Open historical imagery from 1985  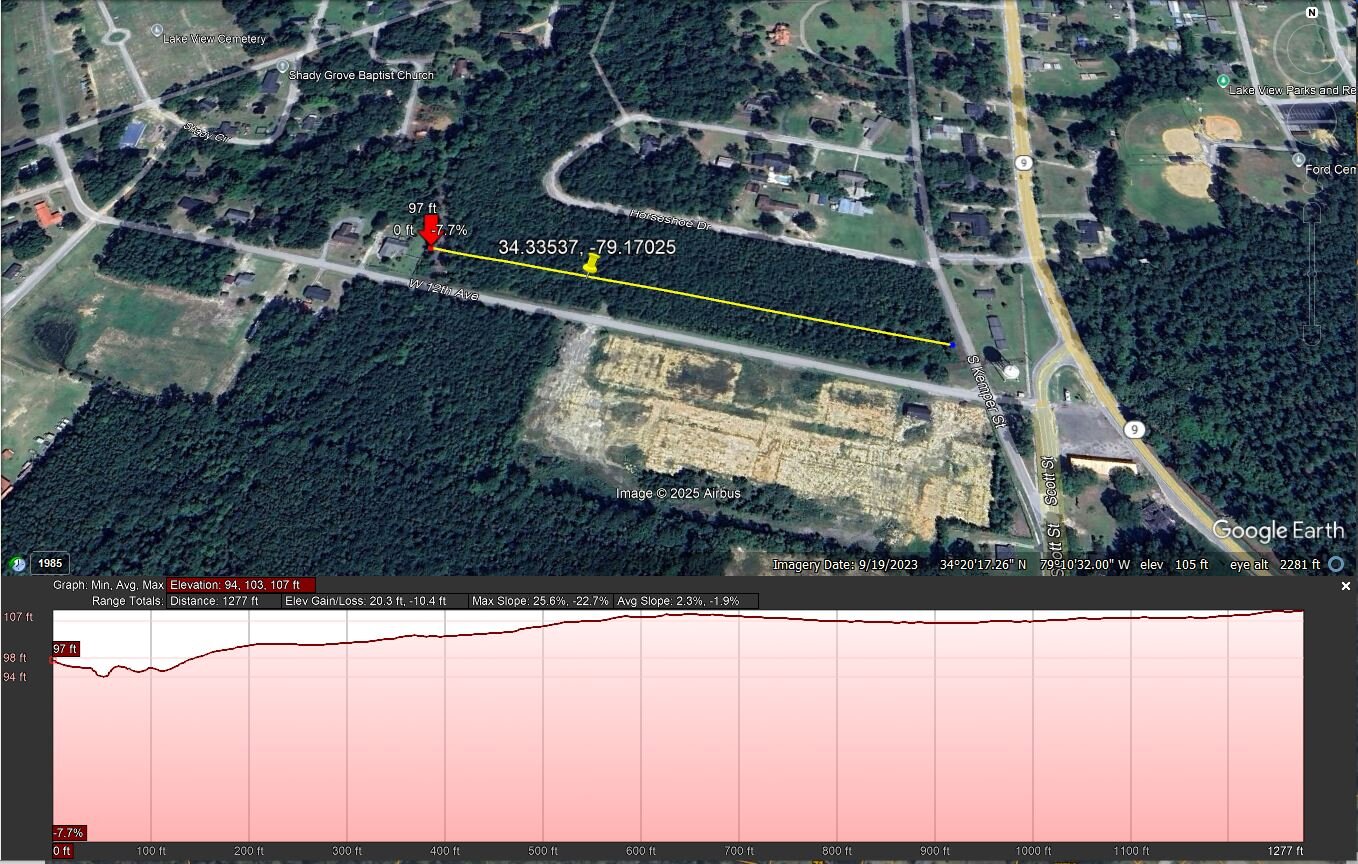[49, 564]
